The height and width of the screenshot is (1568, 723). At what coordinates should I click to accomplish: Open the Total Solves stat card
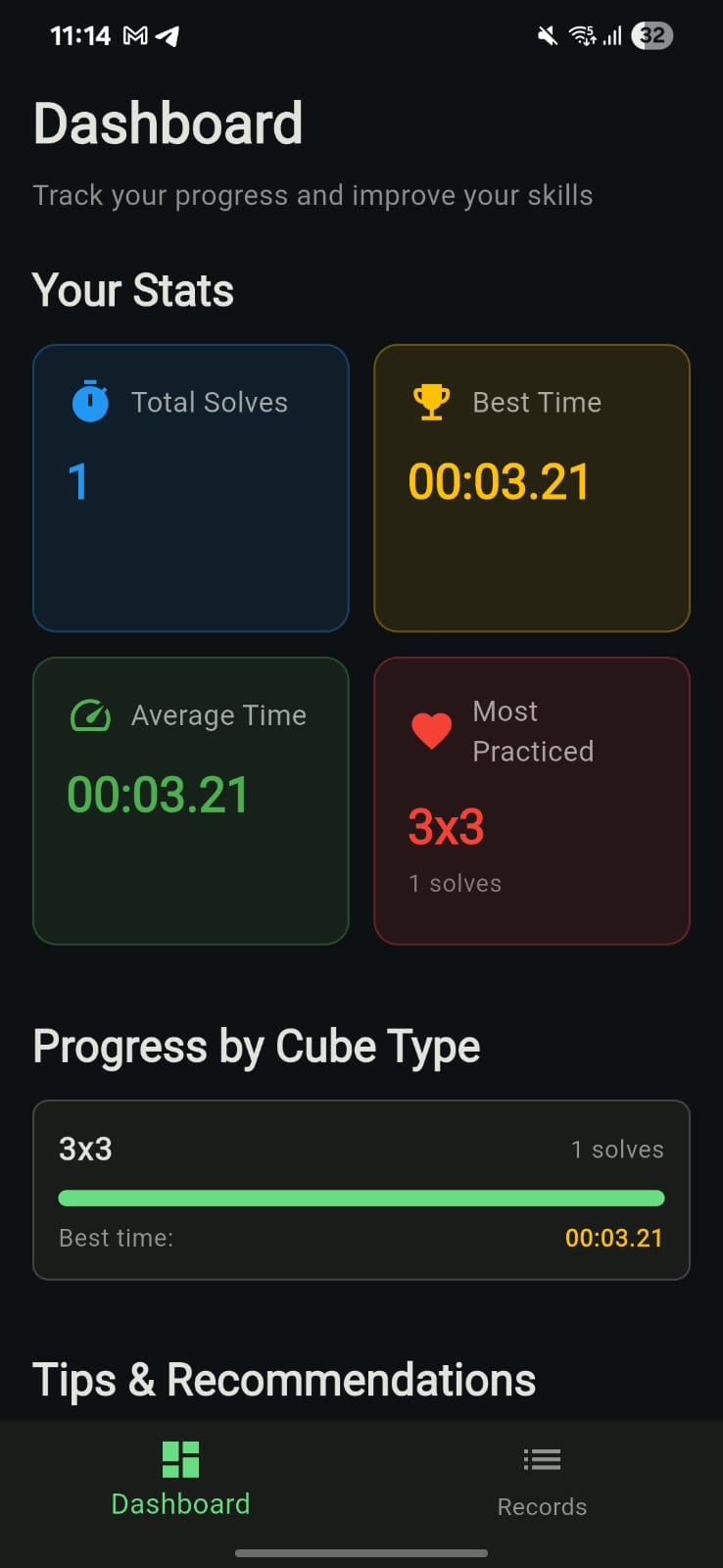click(x=191, y=488)
